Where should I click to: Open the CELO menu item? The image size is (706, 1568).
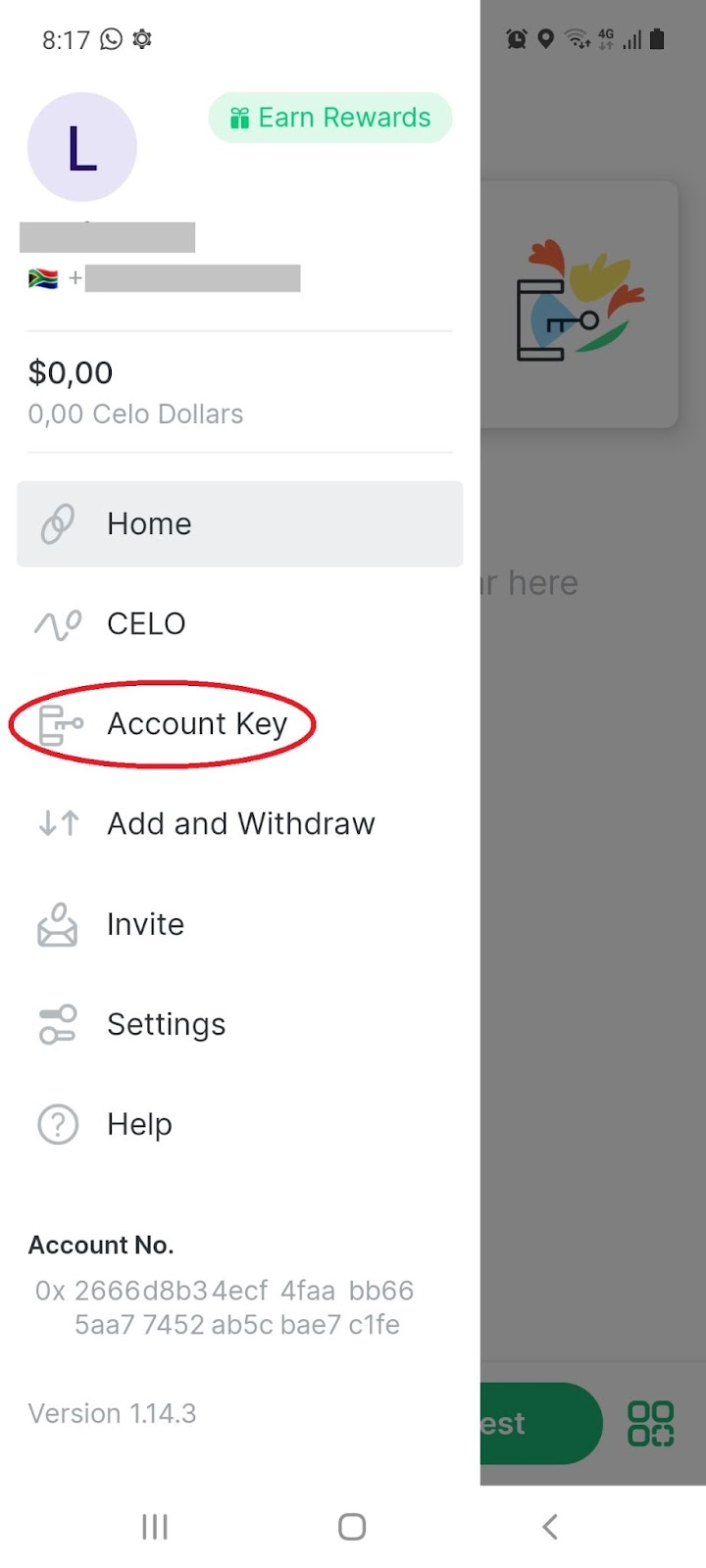[240, 623]
